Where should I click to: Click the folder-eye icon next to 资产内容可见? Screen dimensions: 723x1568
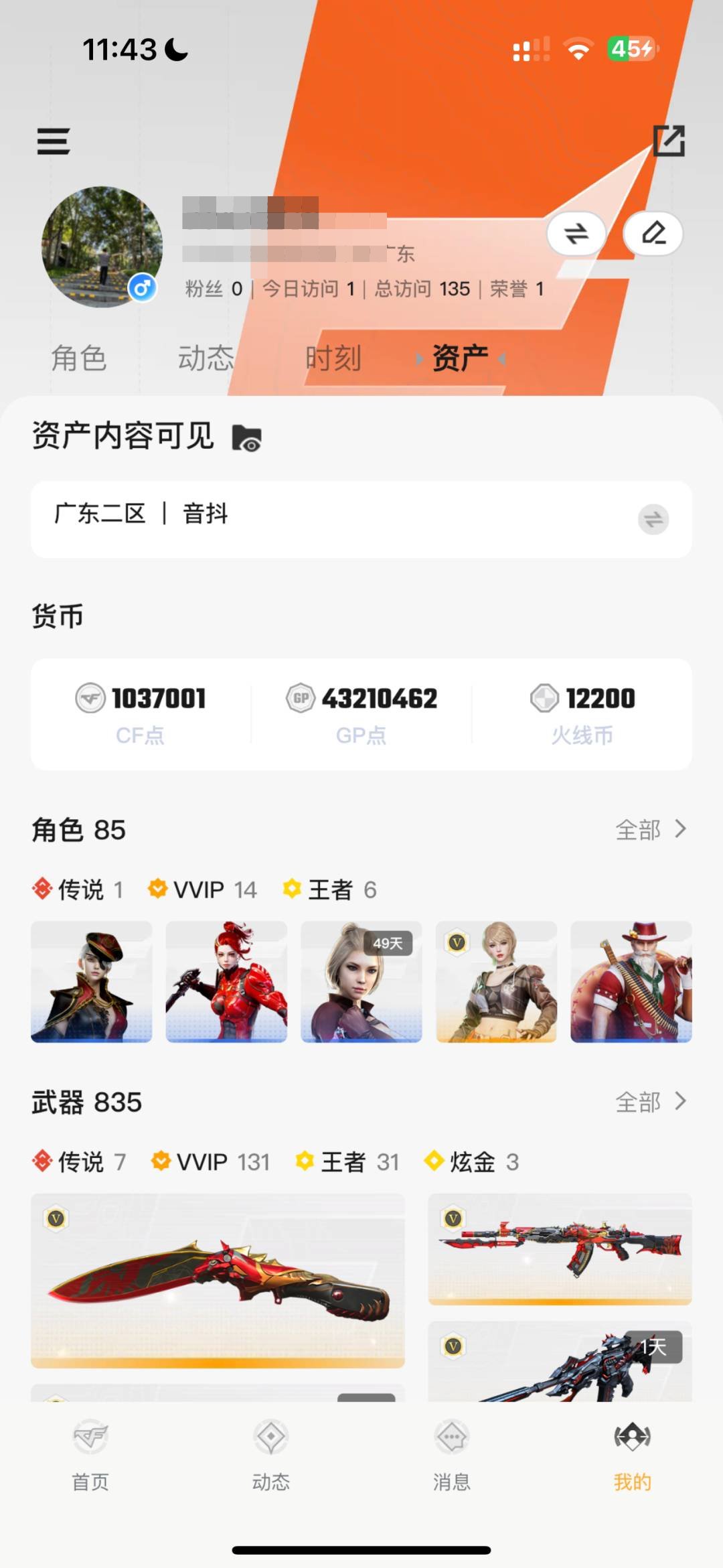pos(246,437)
